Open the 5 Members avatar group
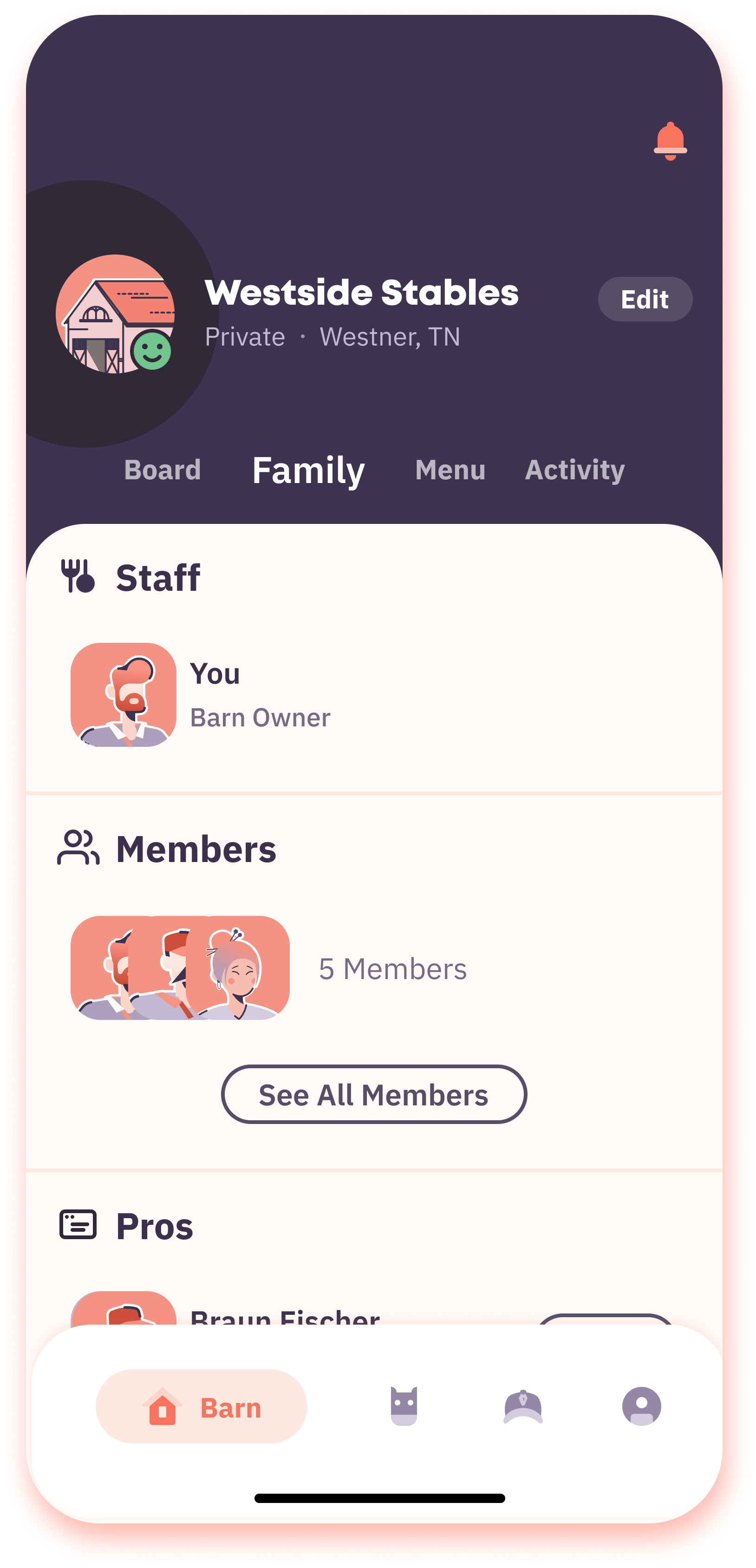756x1568 pixels. pos(180,968)
